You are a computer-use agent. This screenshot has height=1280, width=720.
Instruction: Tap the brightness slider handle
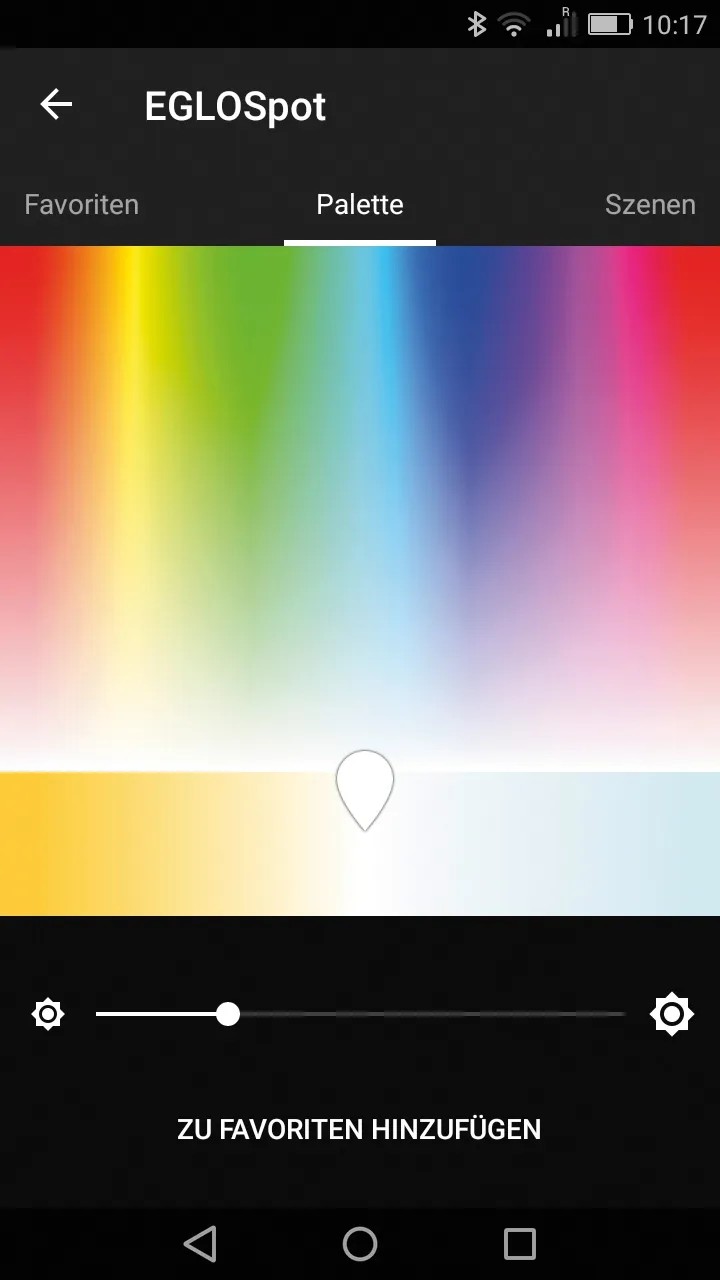pyautogui.click(x=228, y=1014)
